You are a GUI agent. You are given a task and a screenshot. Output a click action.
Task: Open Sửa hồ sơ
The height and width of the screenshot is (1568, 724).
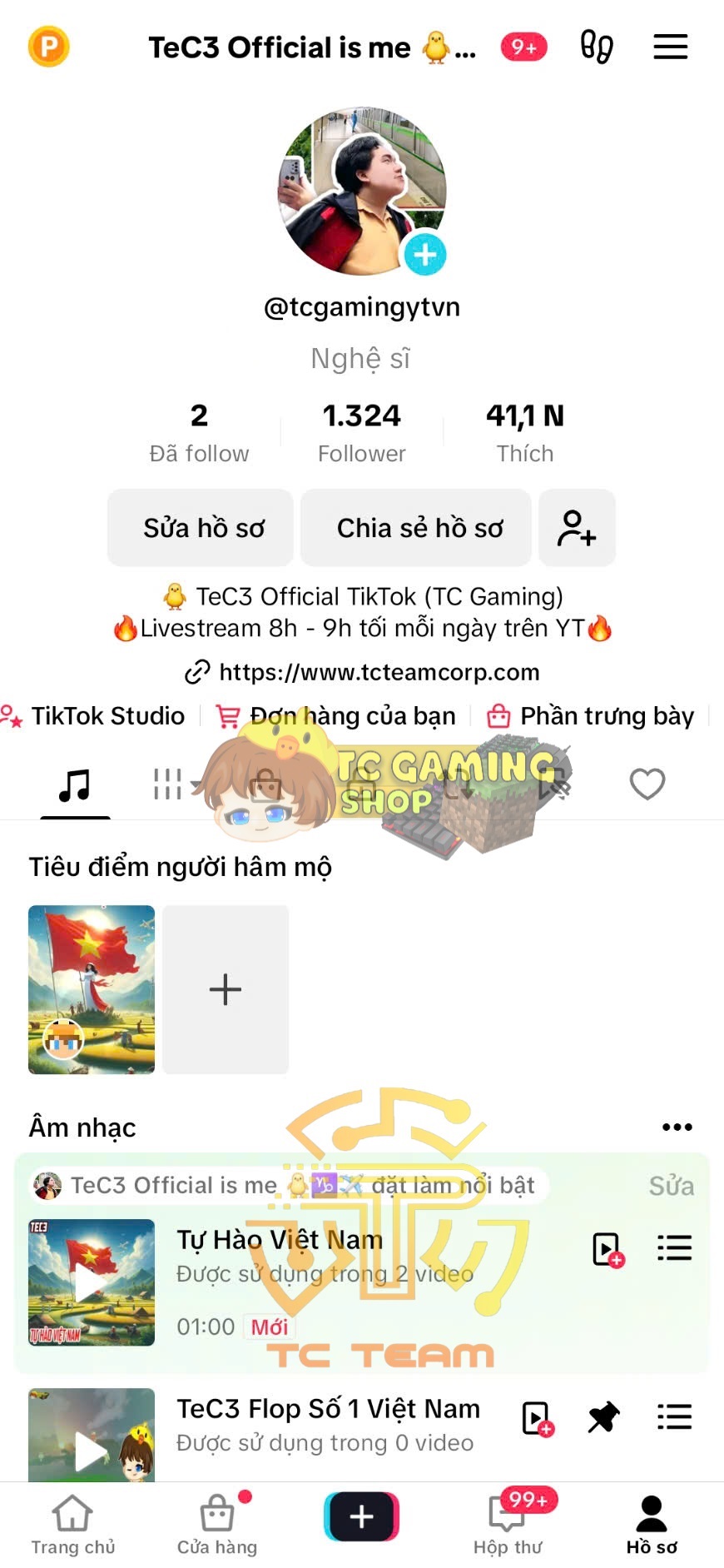pos(201,528)
